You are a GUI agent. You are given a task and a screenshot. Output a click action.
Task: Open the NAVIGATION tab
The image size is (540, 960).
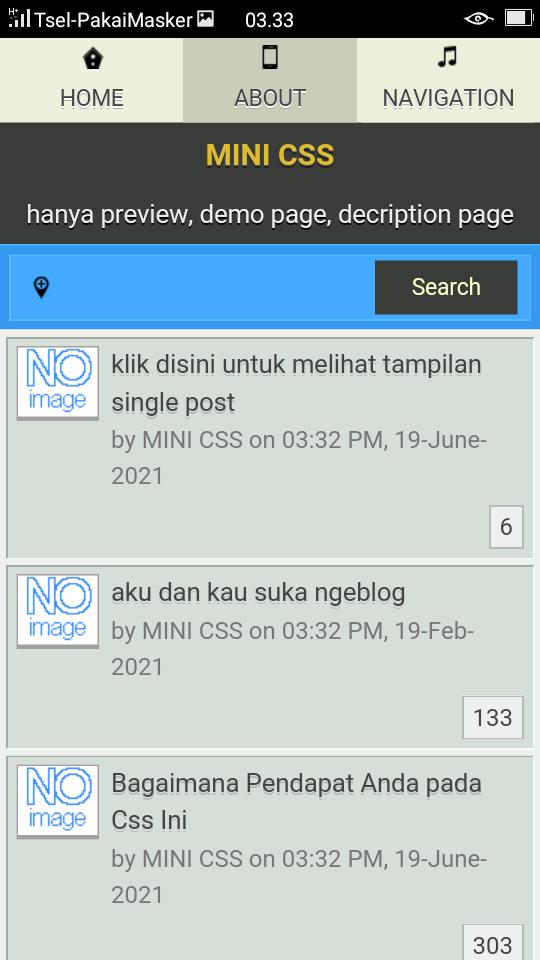click(x=448, y=80)
